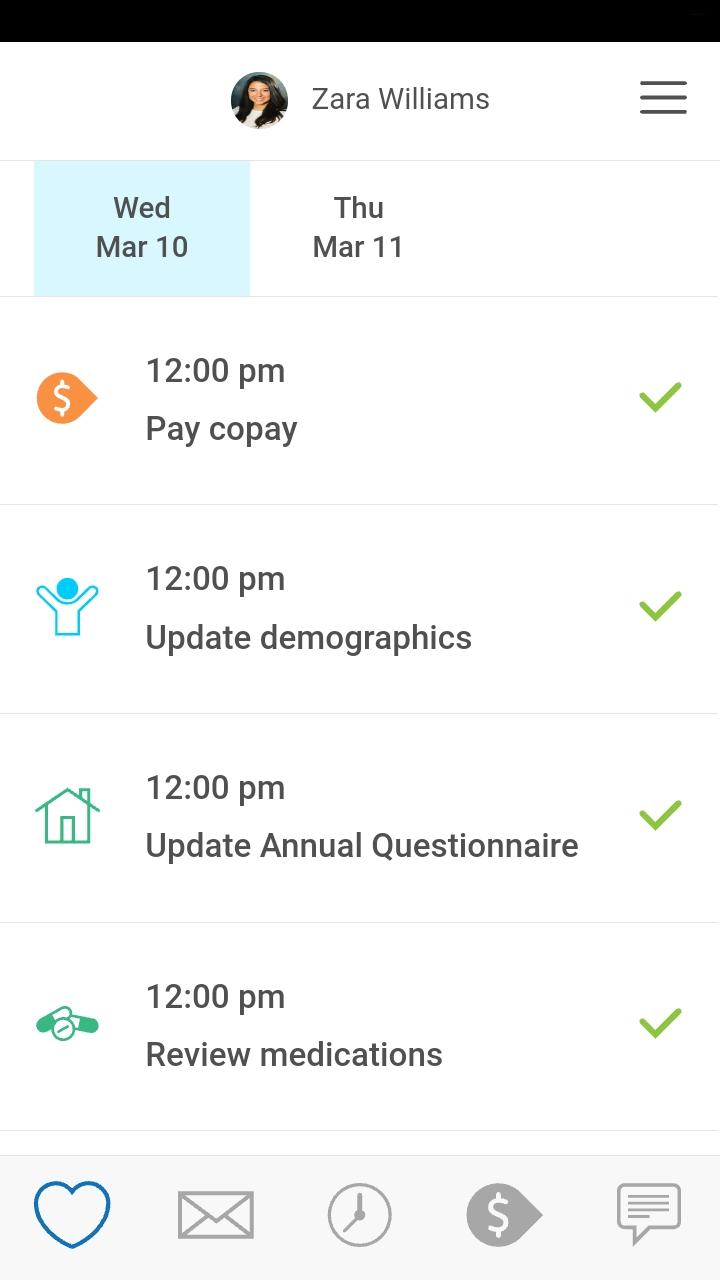Screen dimensions: 720x1280
Task: Open the clock appointments tab
Action: [x=360, y=1215]
